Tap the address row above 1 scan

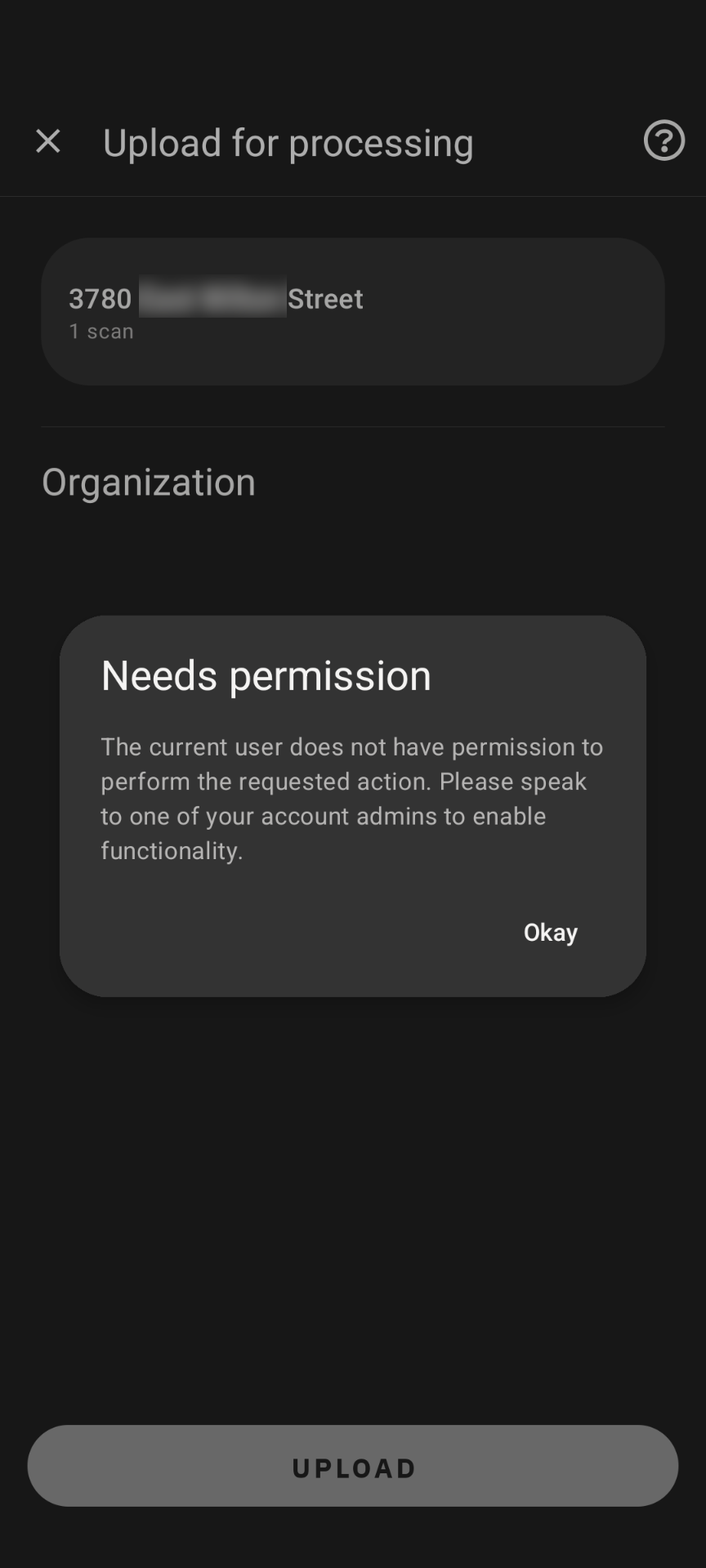click(x=216, y=299)
